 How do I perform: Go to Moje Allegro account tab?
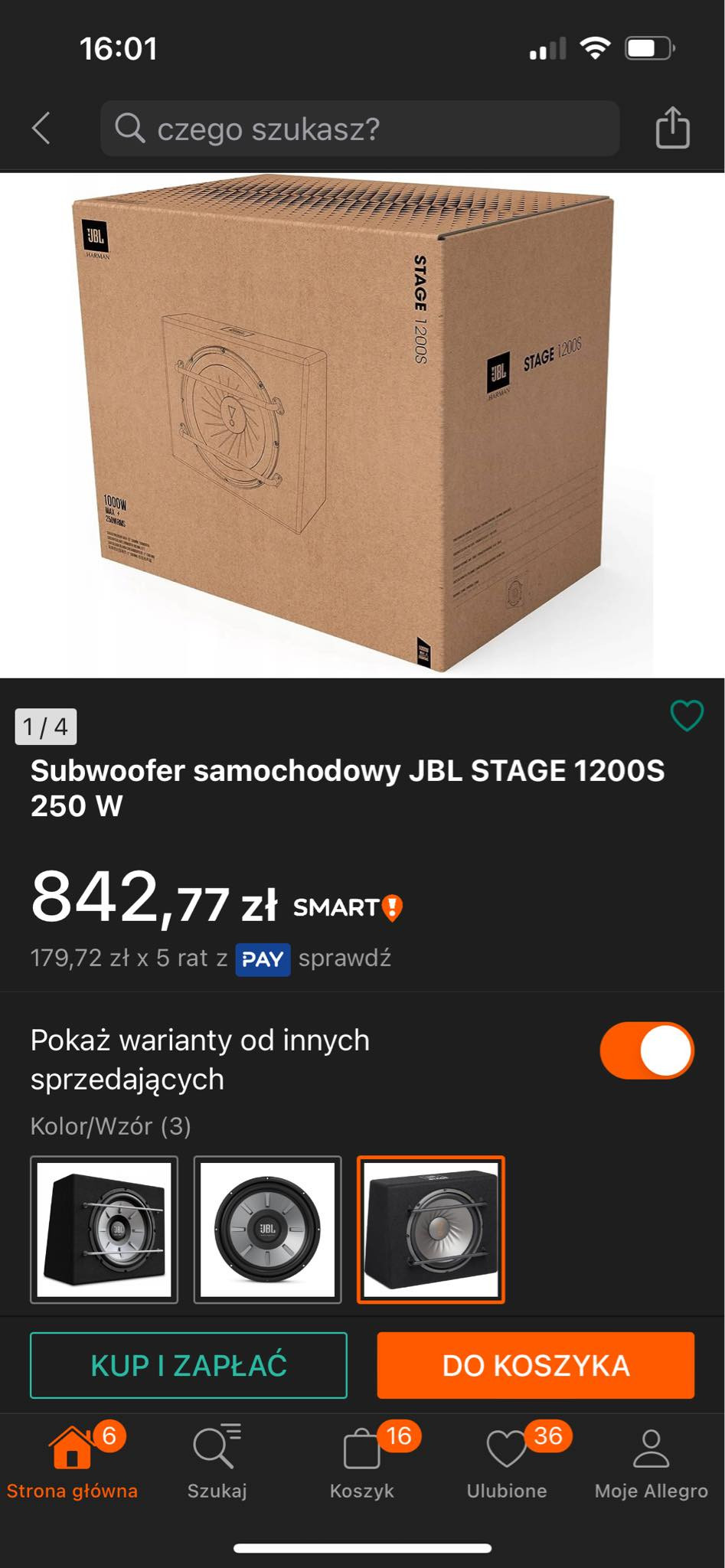coord(652,1462)
